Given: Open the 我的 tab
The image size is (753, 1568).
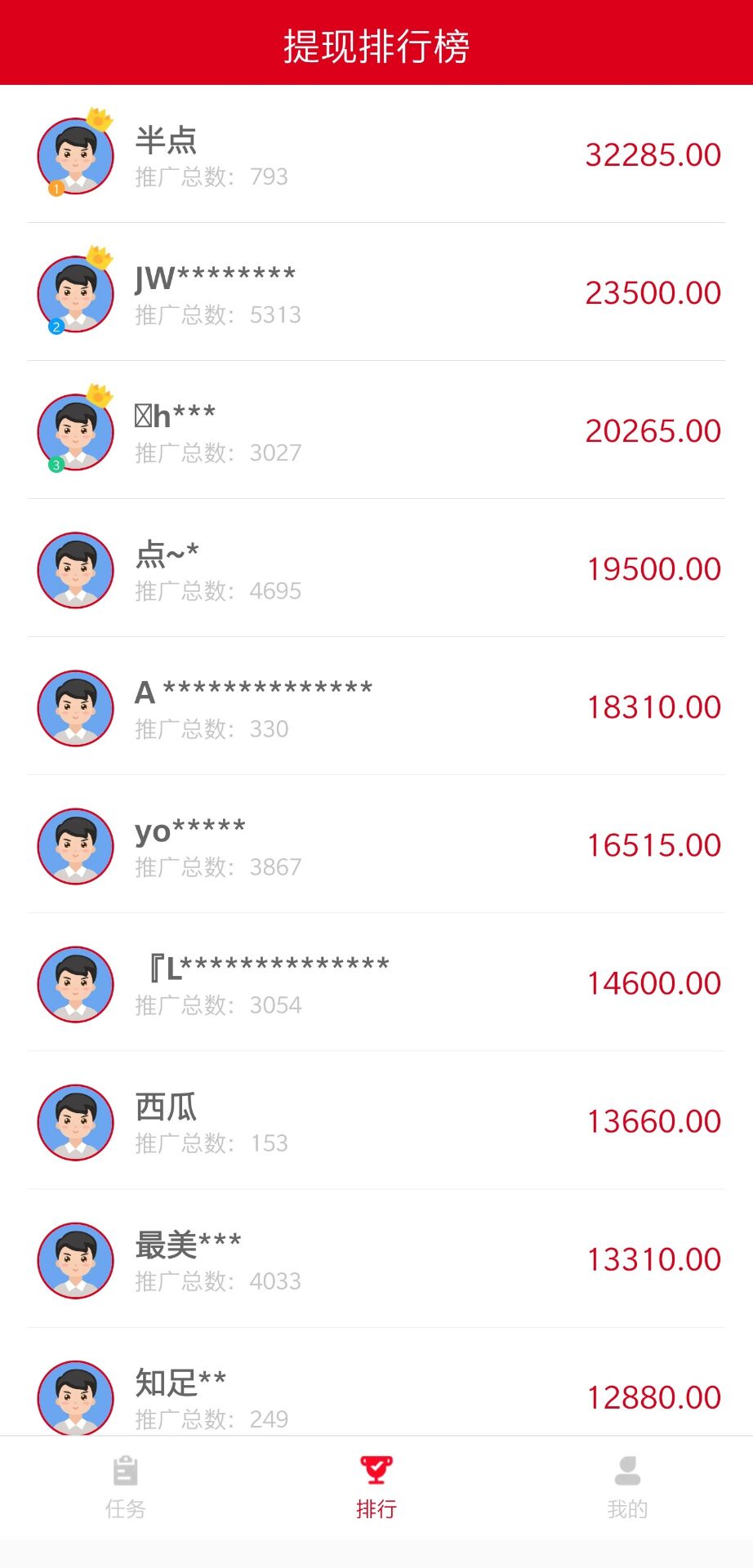Looking at the screenshot, I should pyautogui.click(x=627, y=1486).
